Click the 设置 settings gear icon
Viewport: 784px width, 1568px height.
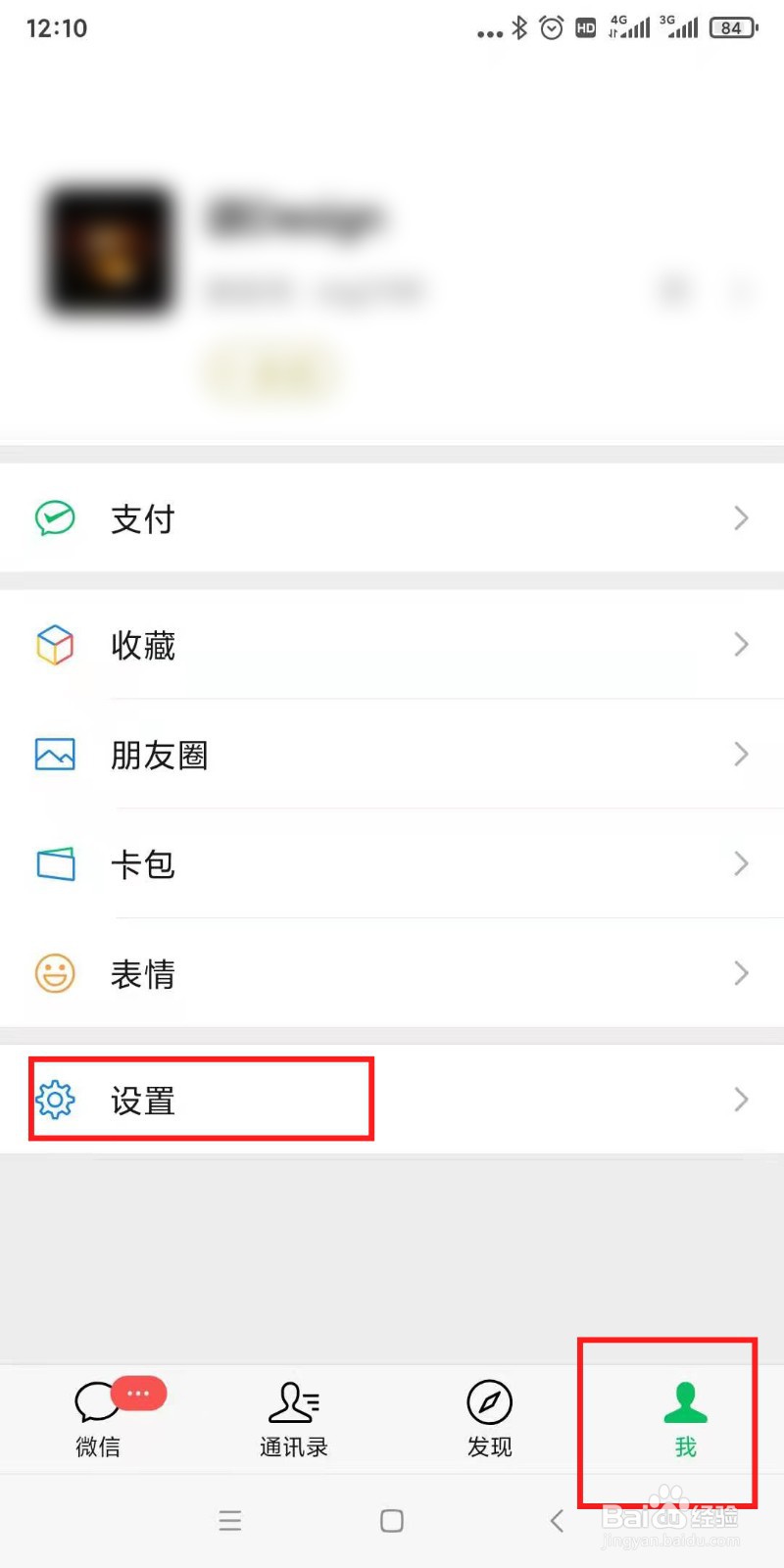click(x=56, y=1100)
